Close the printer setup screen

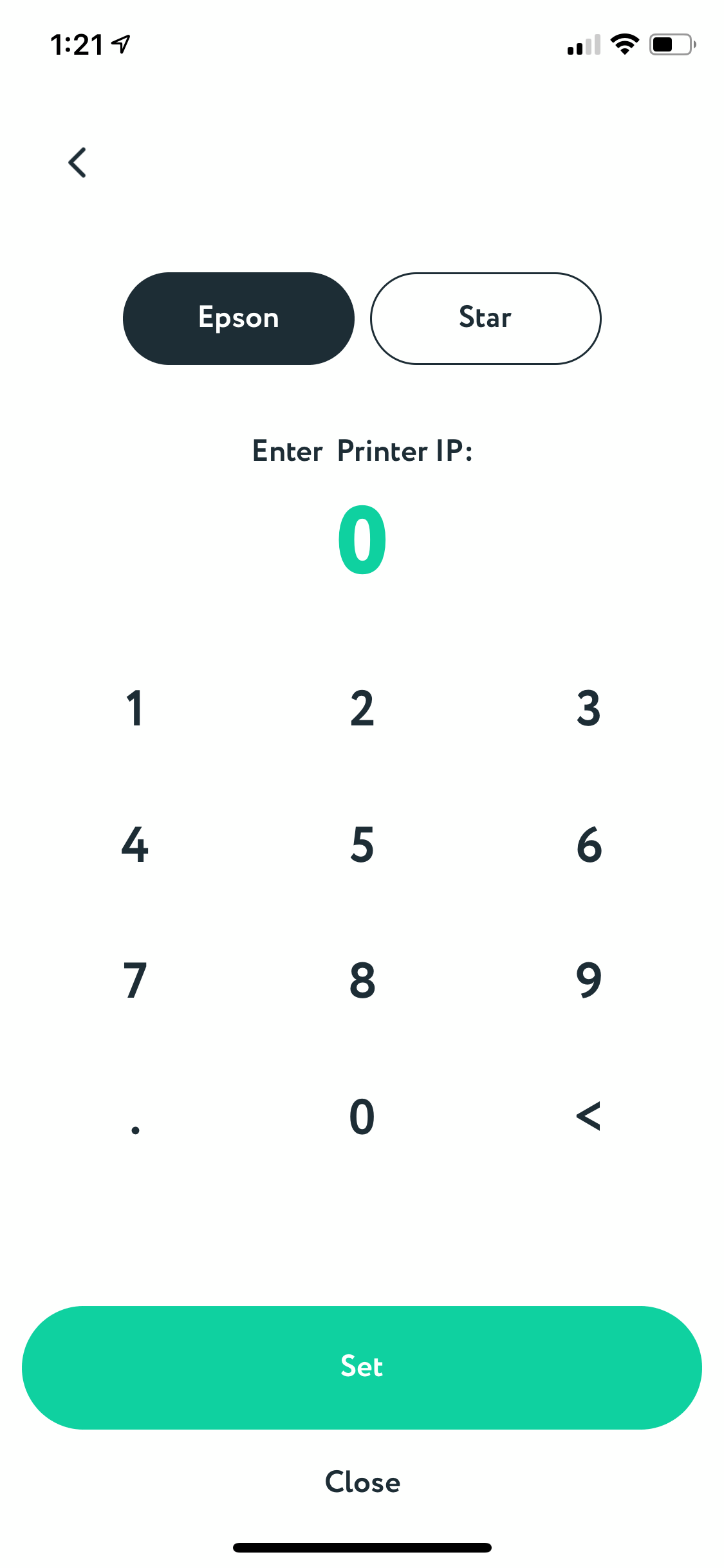[x=362, y=1482]
